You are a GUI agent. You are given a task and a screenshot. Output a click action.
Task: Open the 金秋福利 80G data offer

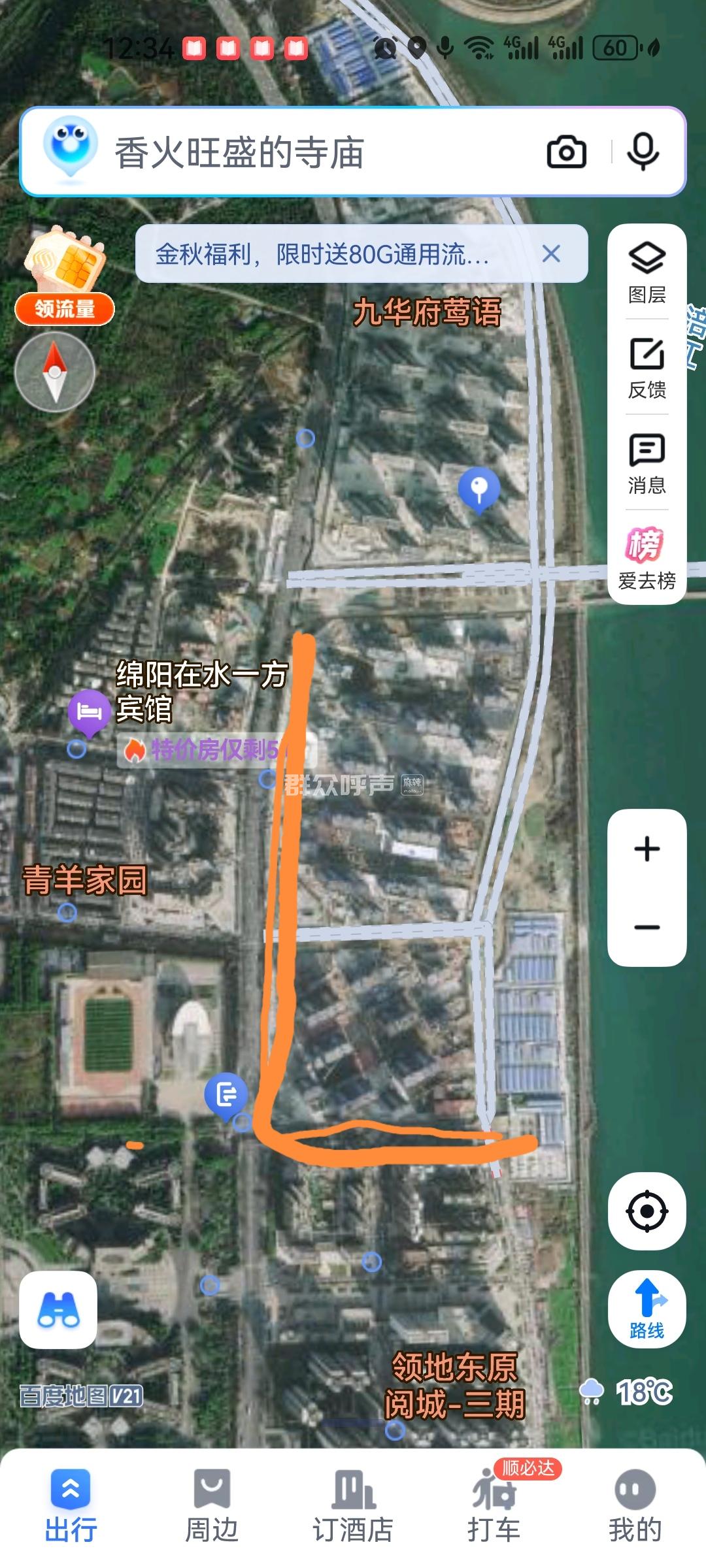(x=327, y=253)
